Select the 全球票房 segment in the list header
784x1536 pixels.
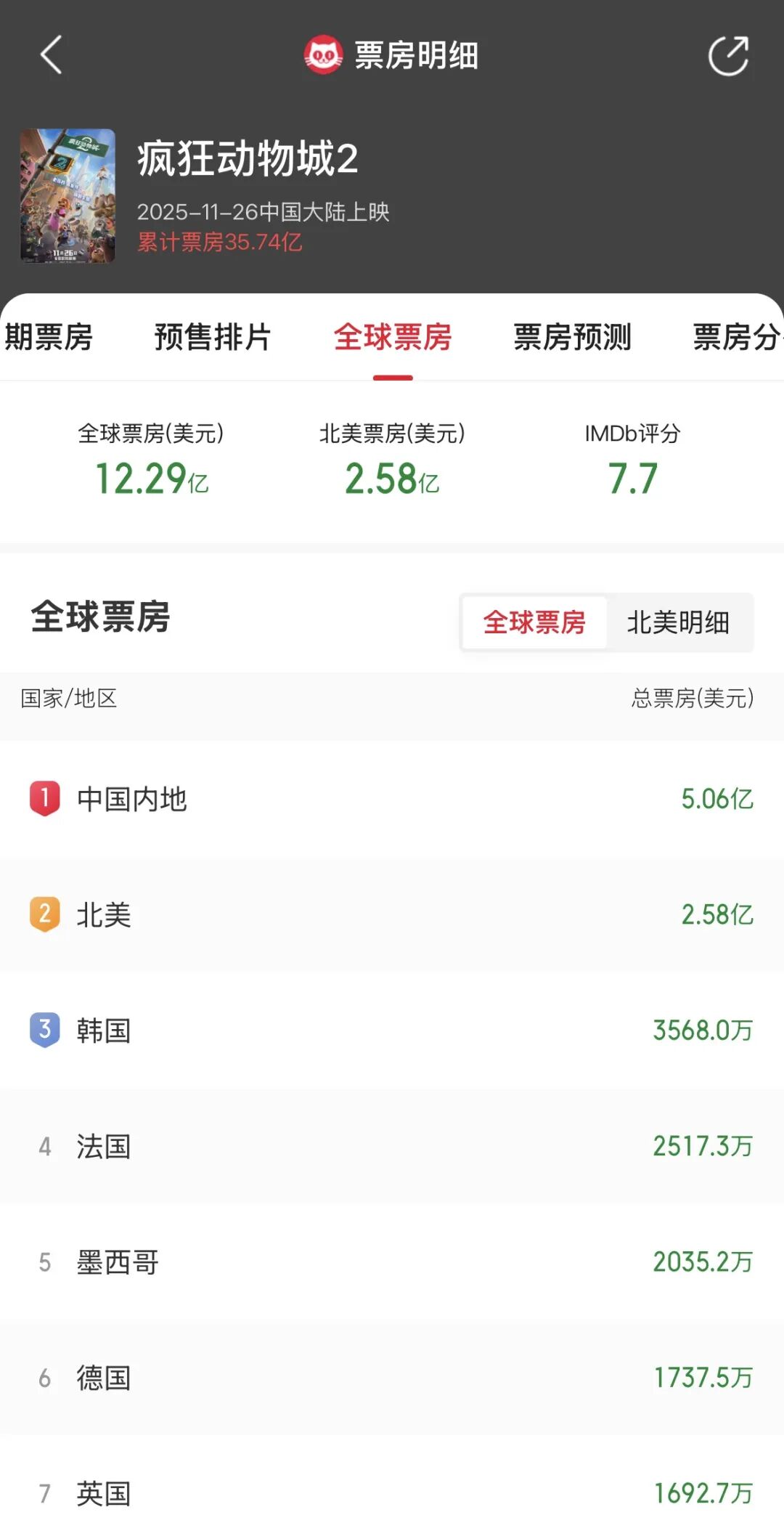534,622
